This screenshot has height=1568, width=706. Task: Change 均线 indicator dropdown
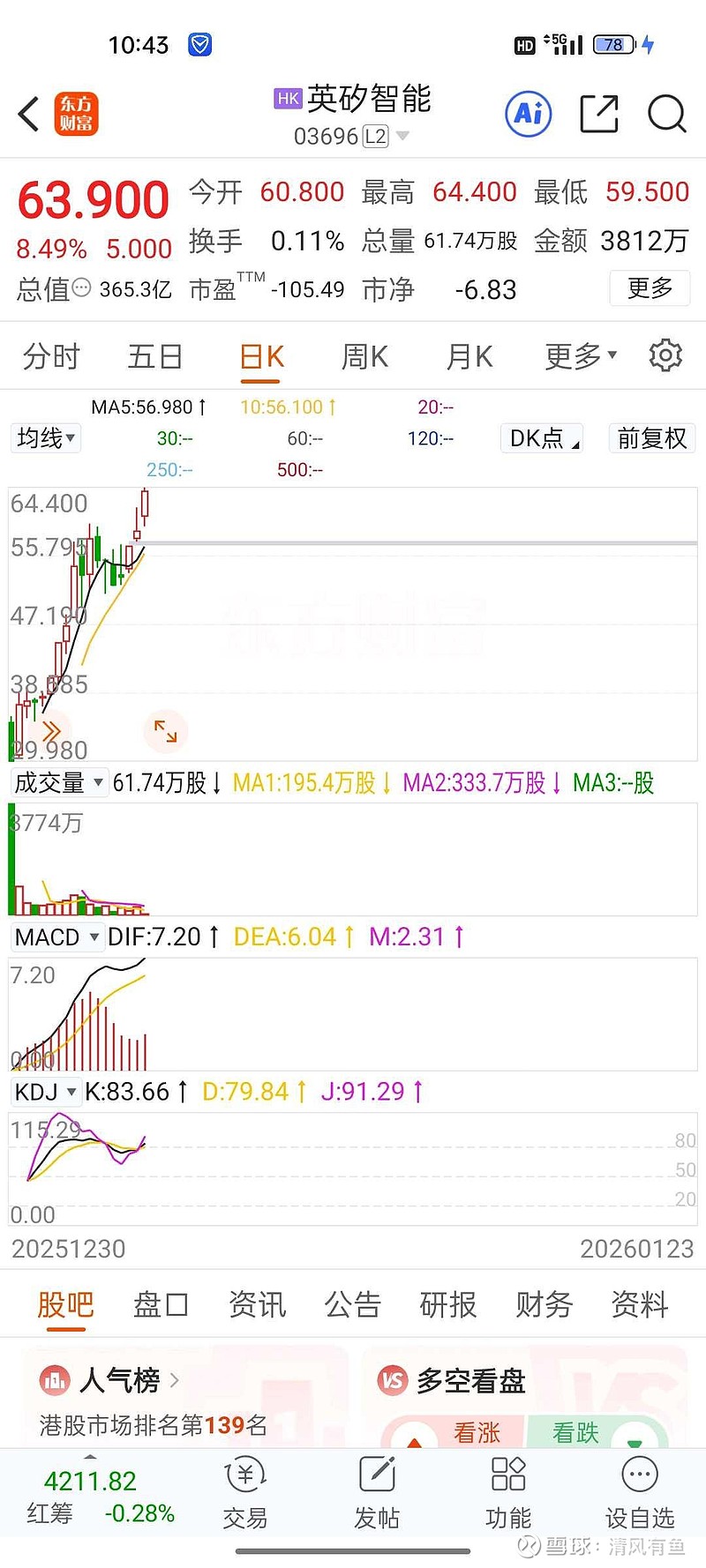click(x=46, y=438)
